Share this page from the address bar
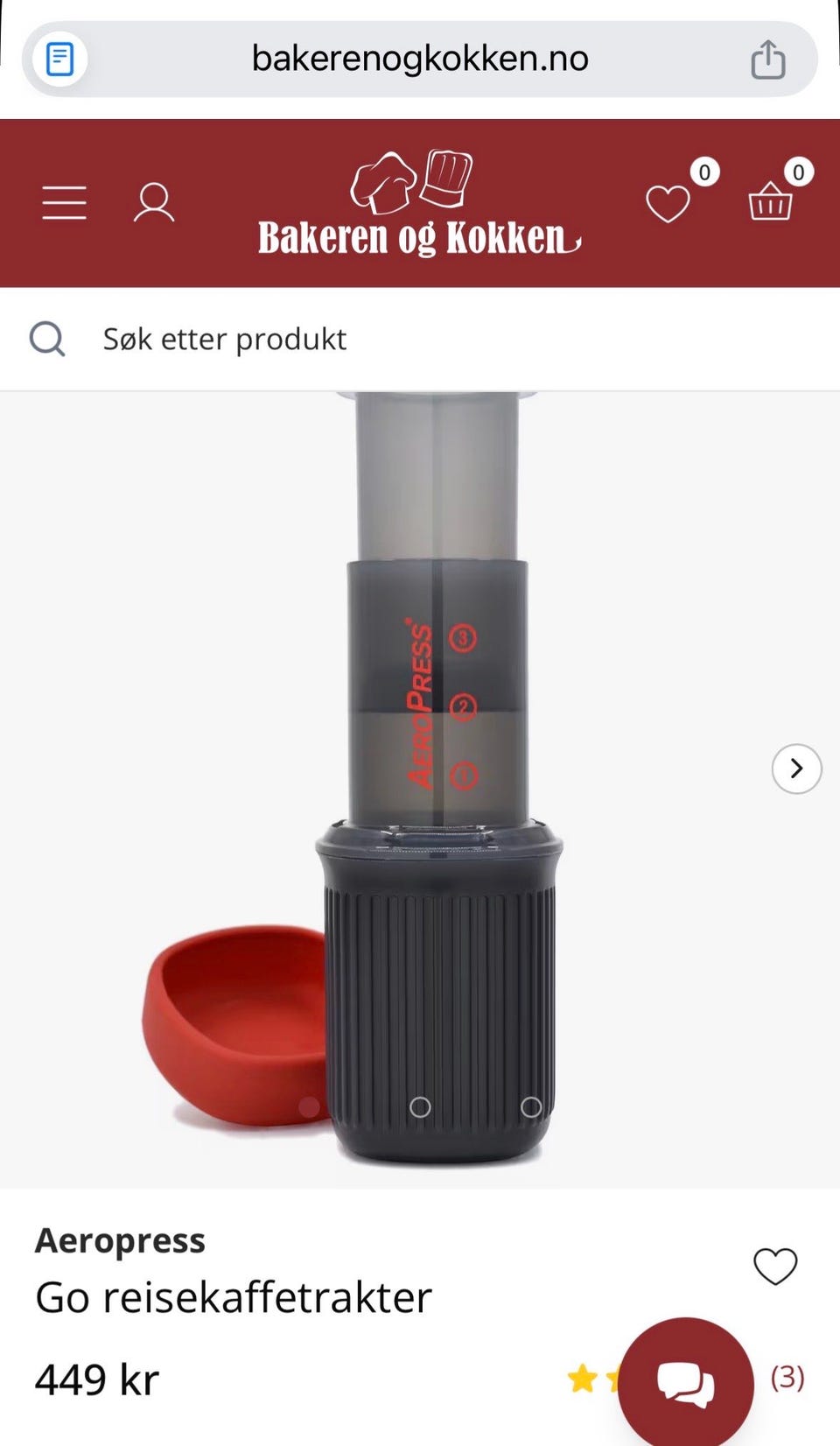The image size is (840, 1446). coord(768,60)
